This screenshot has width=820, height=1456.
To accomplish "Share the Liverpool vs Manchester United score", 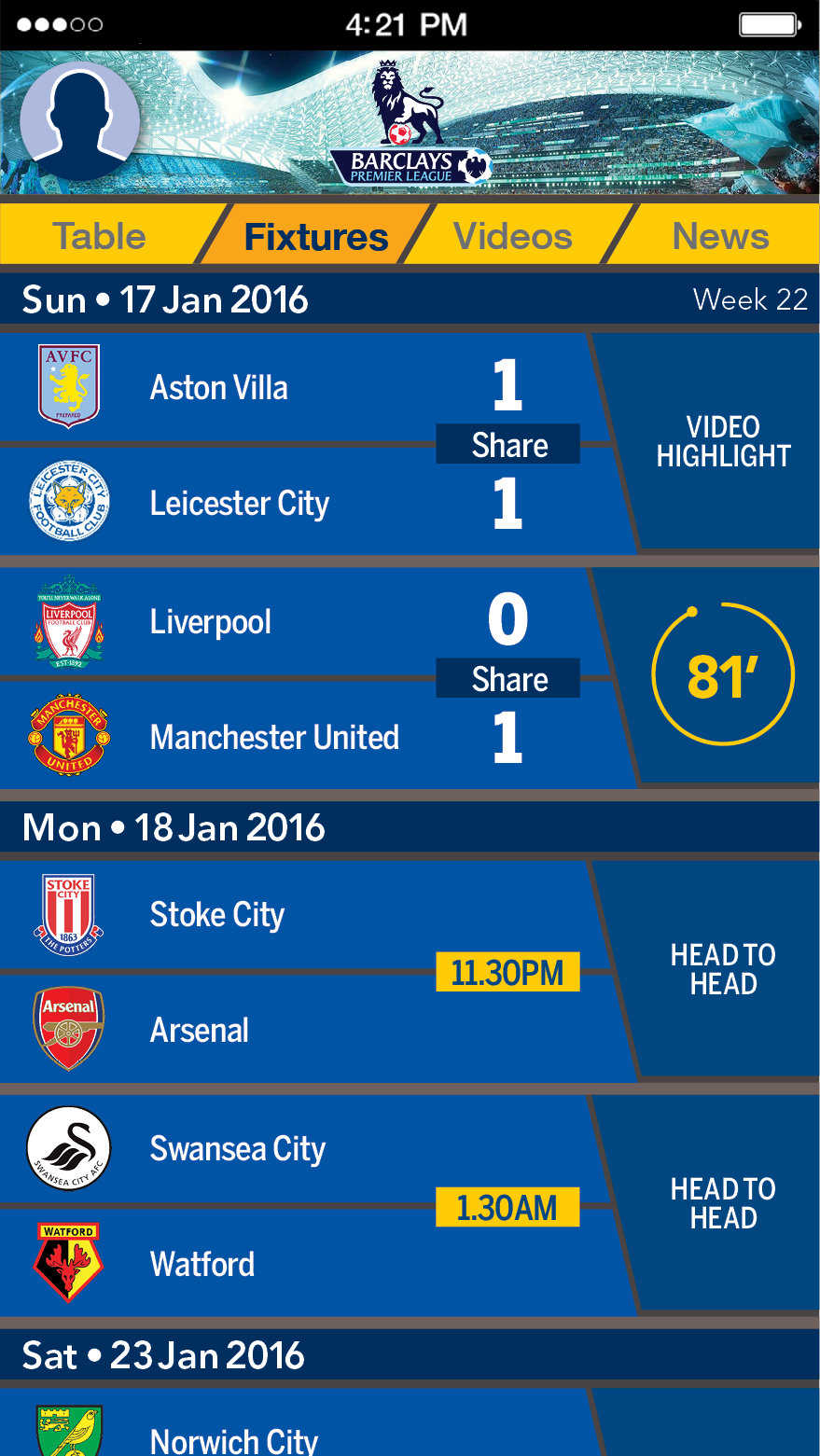I will [x=508, y=679].
